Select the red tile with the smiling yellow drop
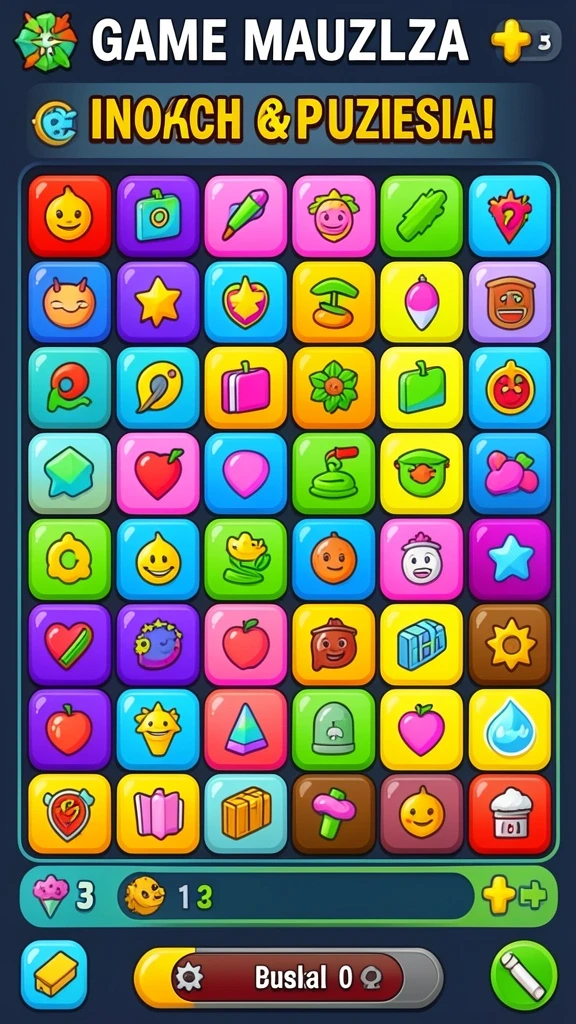 pos(69,217)
